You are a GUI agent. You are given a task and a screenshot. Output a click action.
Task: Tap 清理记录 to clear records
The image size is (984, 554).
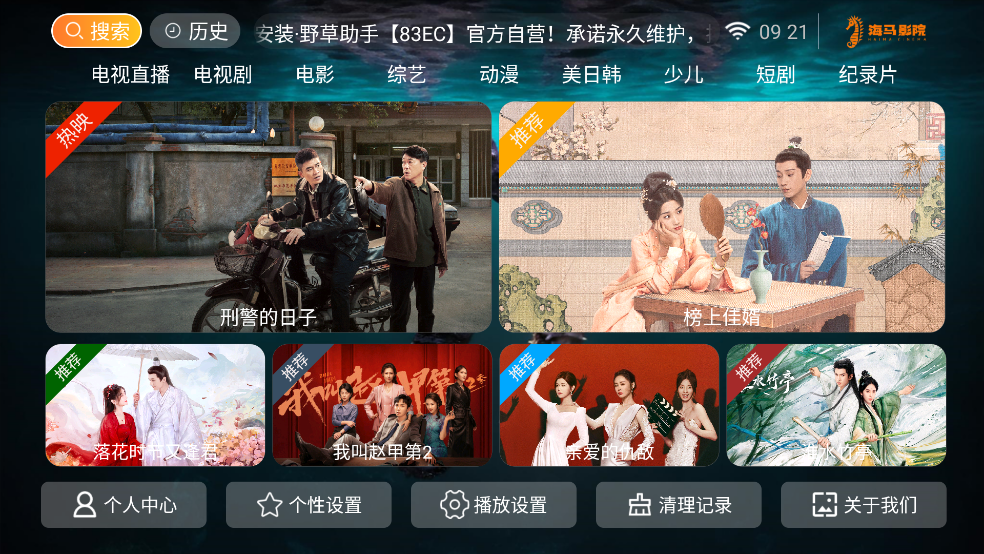(678, 505)
